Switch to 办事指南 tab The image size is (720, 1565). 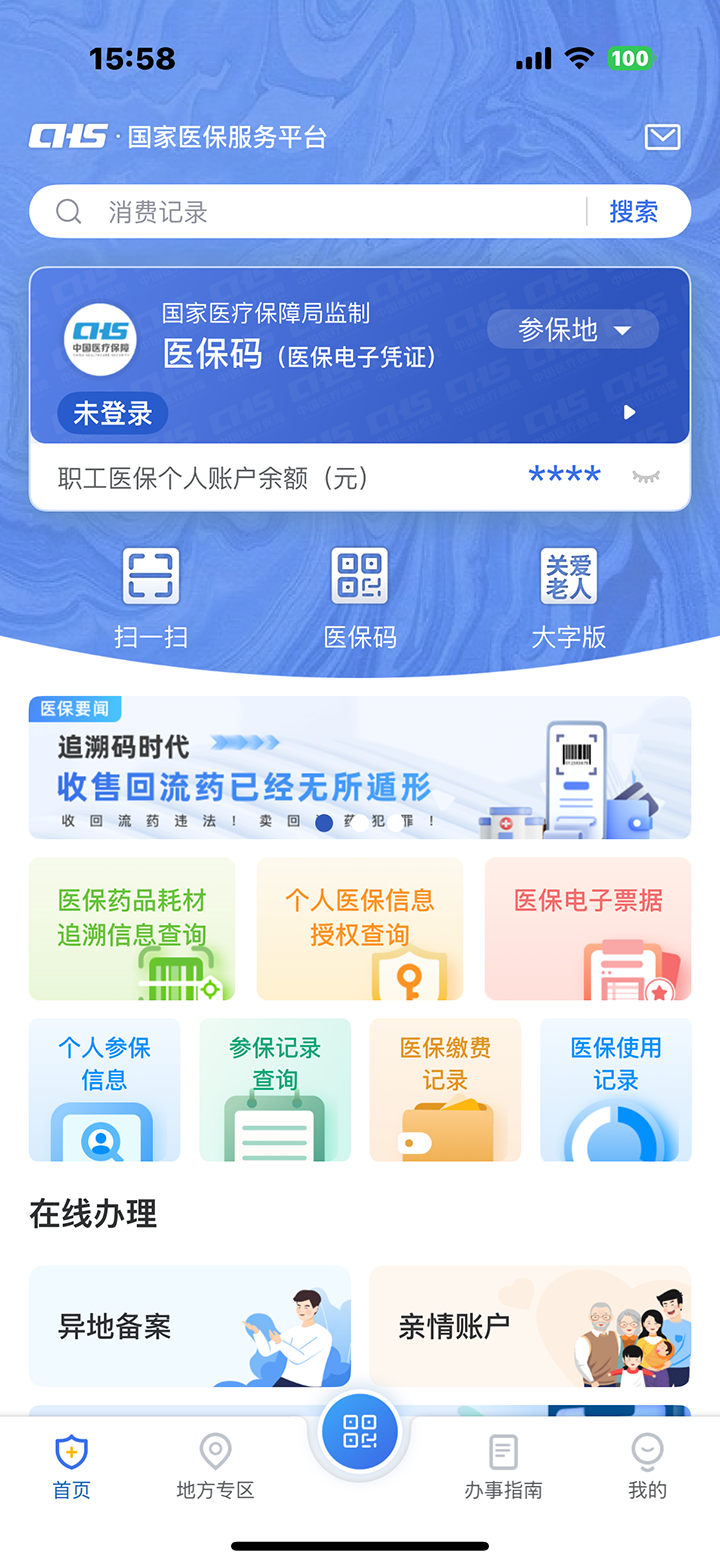(x=503, y=1466)
